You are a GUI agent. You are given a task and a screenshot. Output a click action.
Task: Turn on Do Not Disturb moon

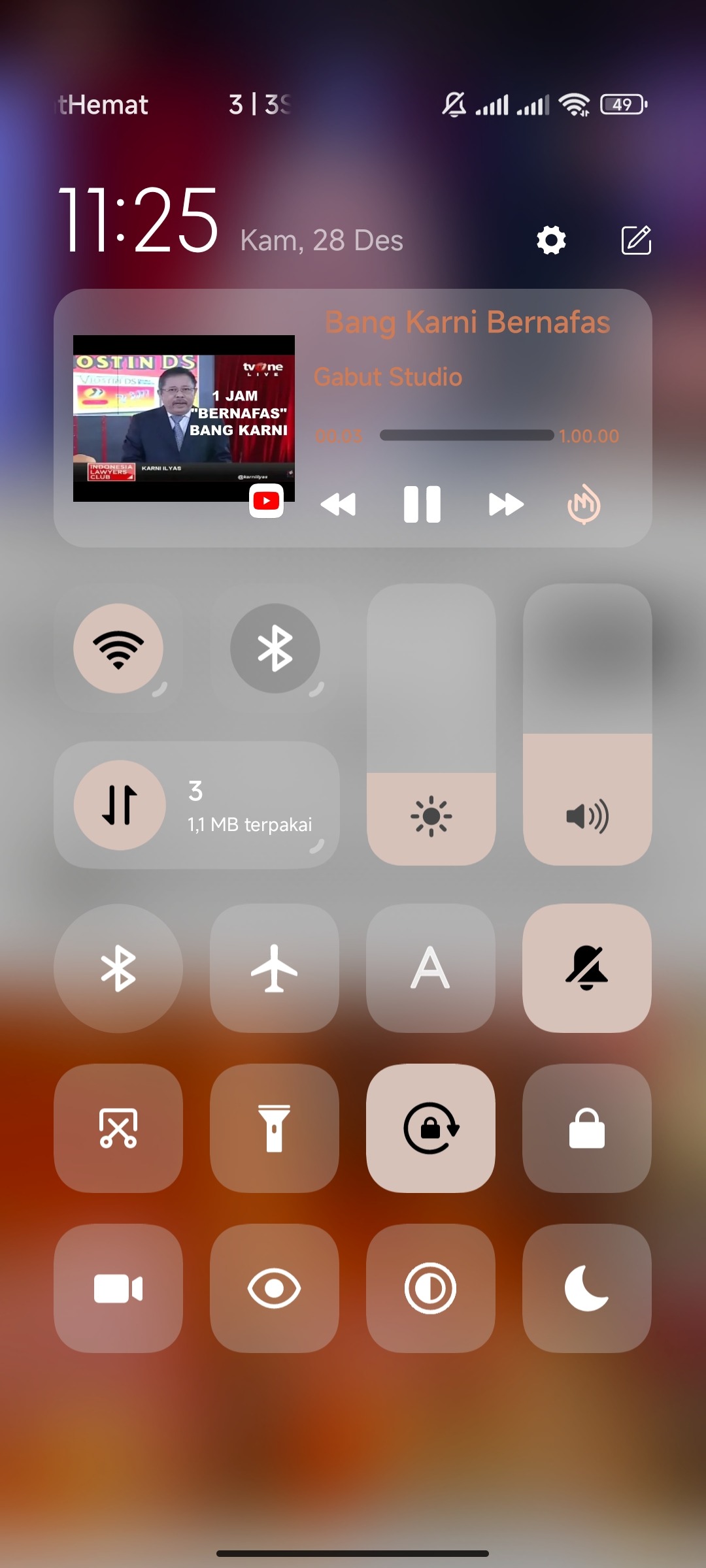(586, 1288)
